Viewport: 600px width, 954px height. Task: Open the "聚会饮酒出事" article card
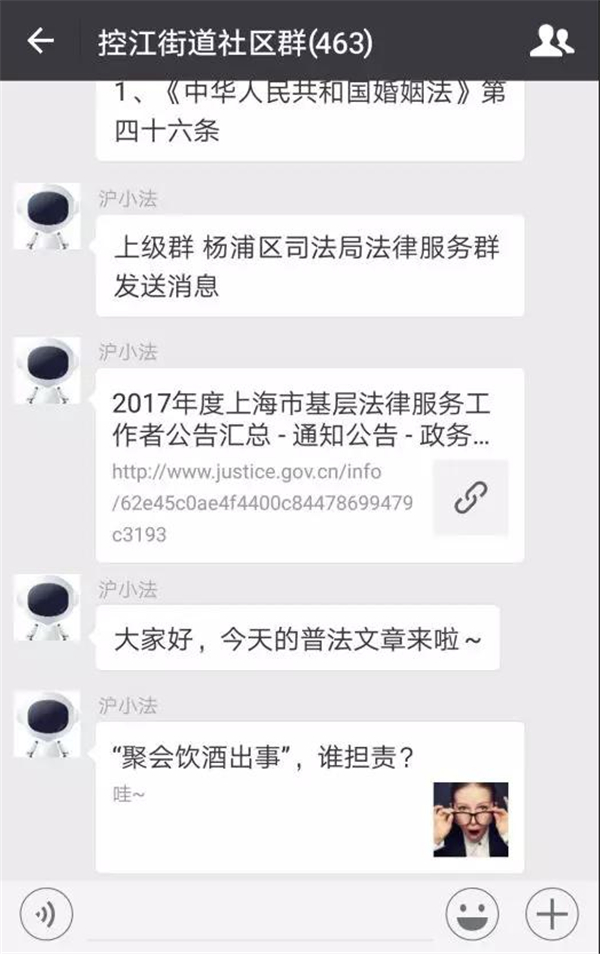(x=310, y=796)
